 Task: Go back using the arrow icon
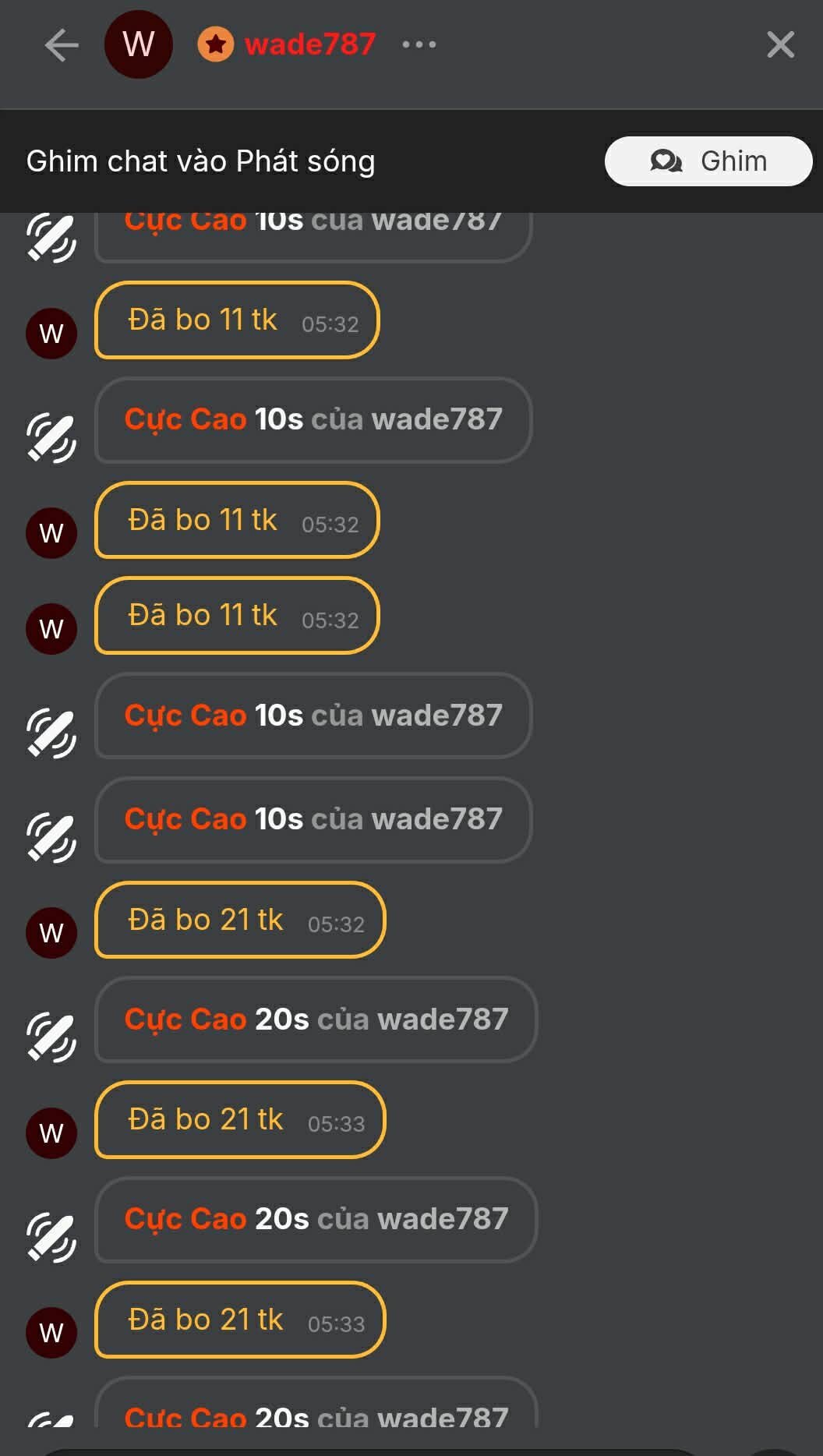click(62, 45)
